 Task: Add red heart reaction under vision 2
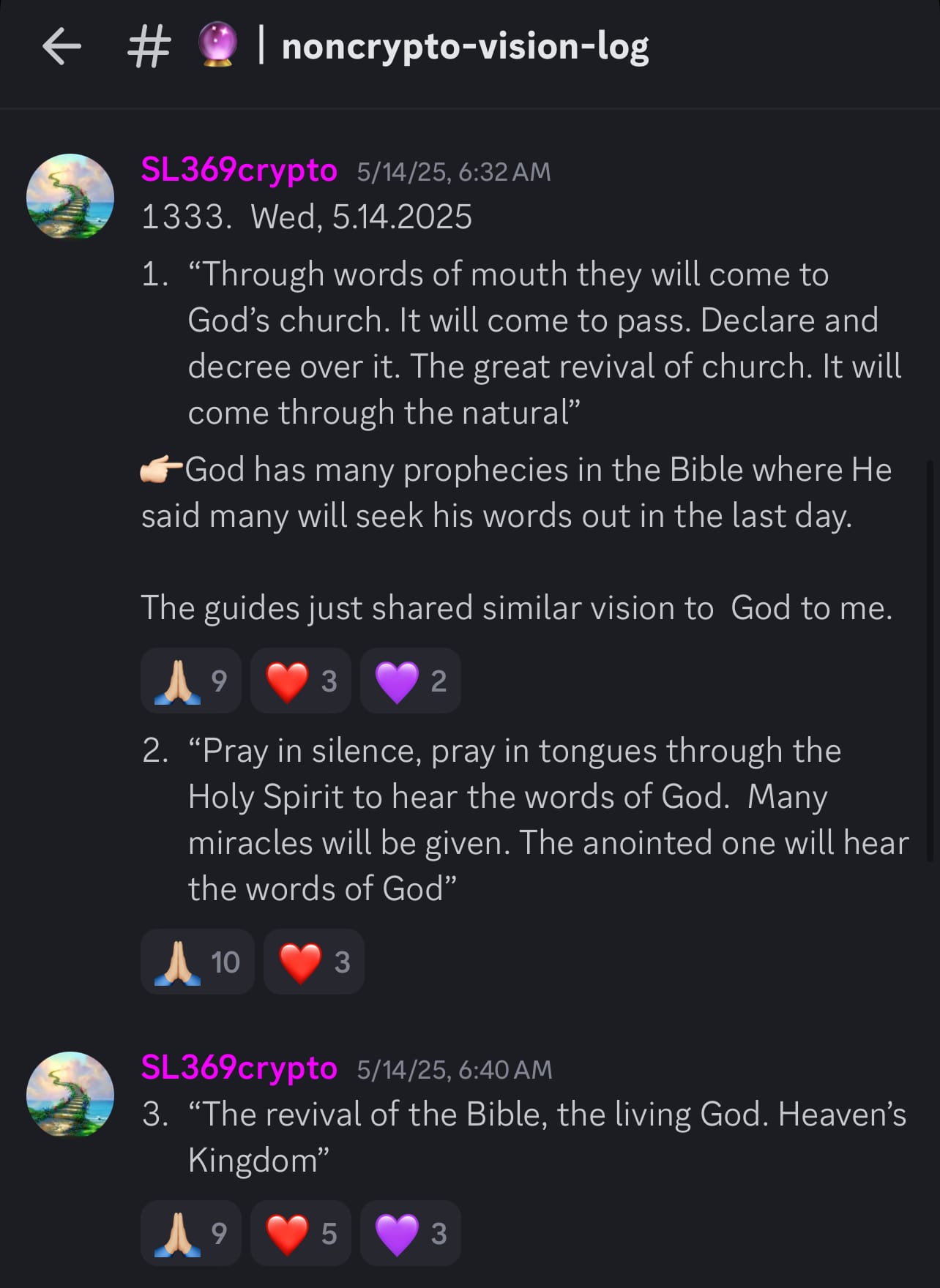[x=313, y=962]
